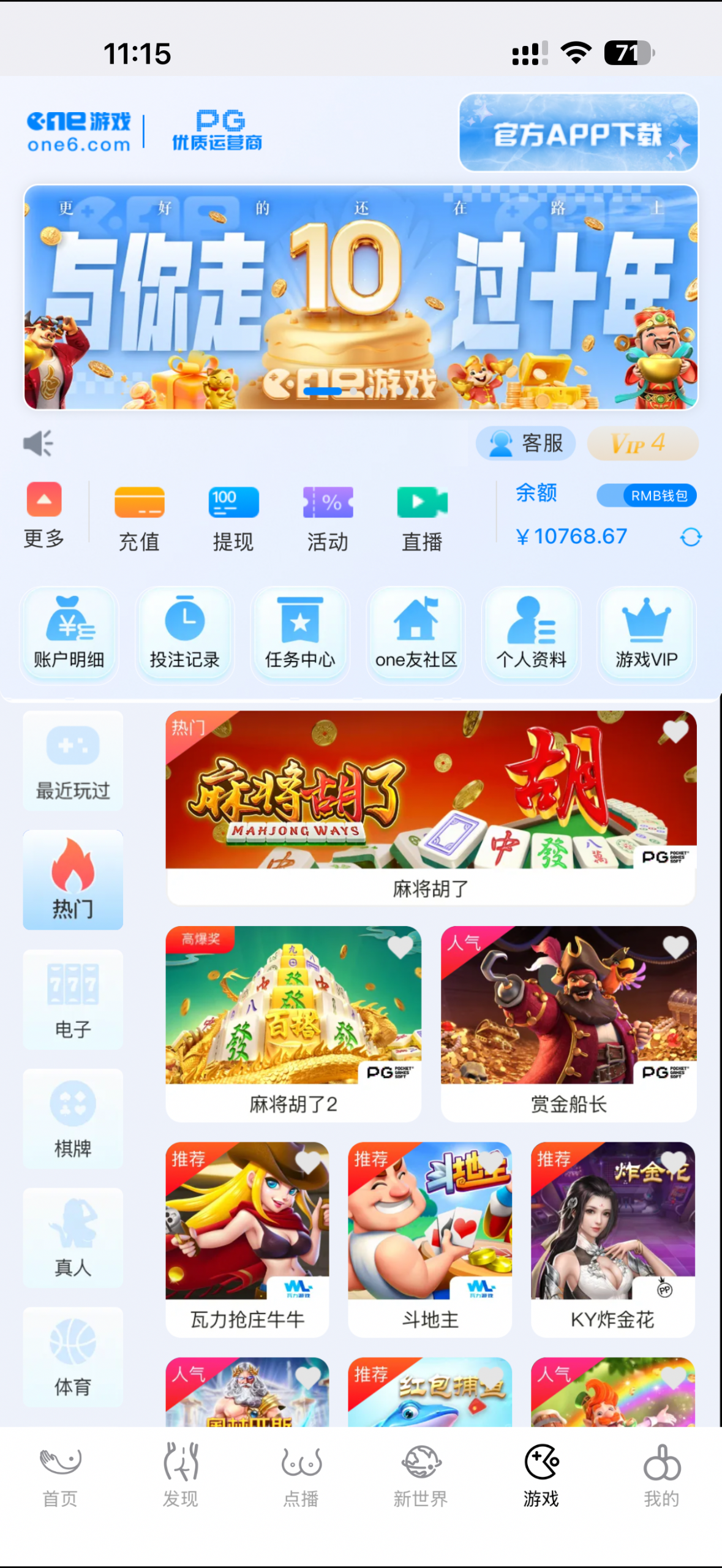722x1568 pixels.
Task: Open 账户明细 account details
Action: click(69, 634)
